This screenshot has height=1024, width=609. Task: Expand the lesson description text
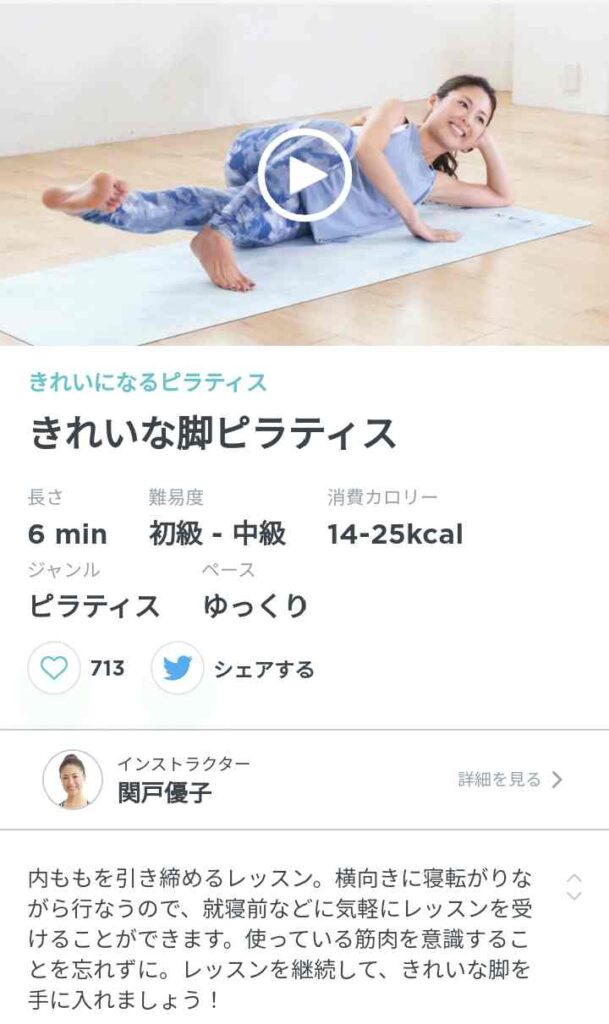(x=573, y=886)
